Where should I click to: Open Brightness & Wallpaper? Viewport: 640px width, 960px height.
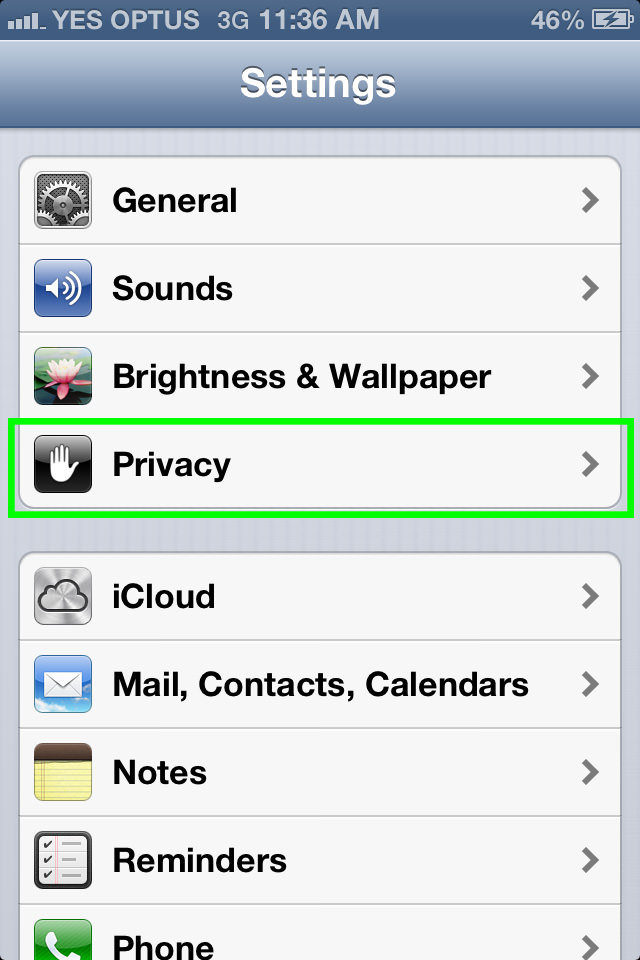(320, 377)
